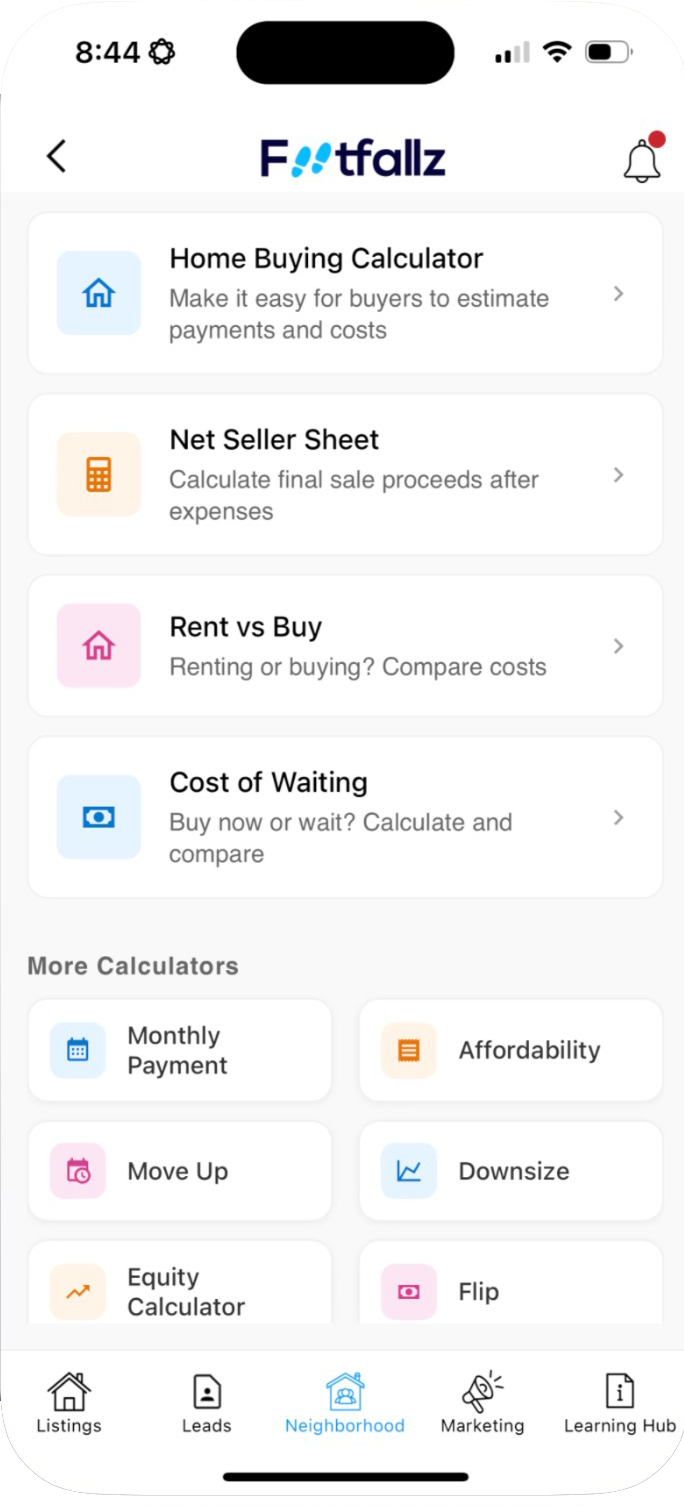Launch the Downsize calculator
Viewport: 684px width, 1506px height.
[x=511, y=1171]
